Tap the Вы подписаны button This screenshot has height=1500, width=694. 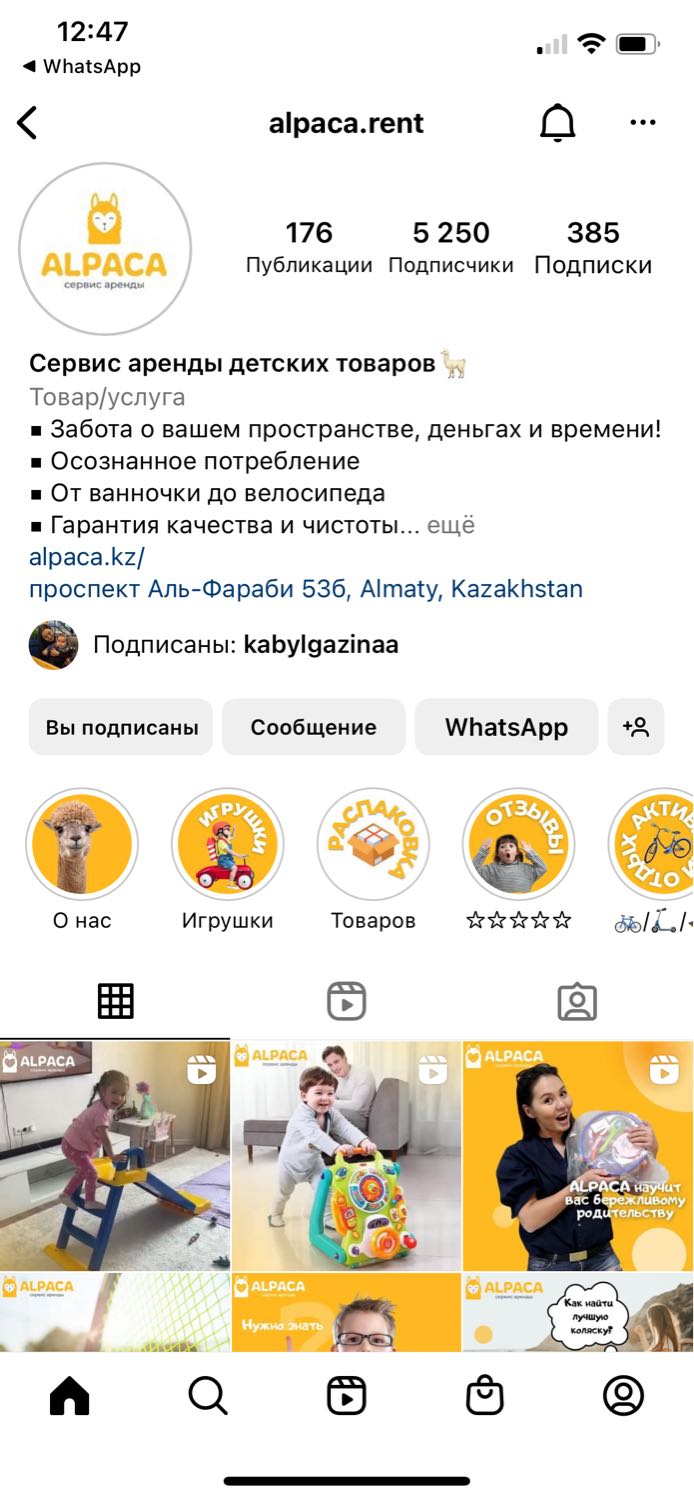point(121,727)
